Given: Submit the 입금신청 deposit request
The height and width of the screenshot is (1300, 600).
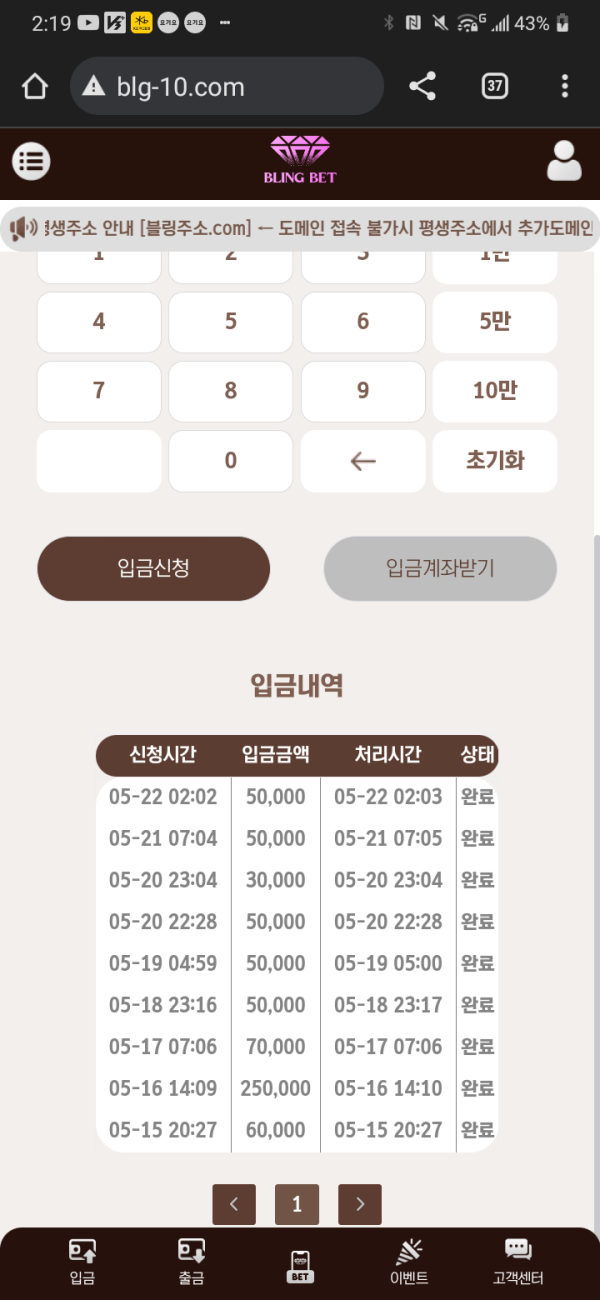Looking at the screenshot, I should point(154,569).
